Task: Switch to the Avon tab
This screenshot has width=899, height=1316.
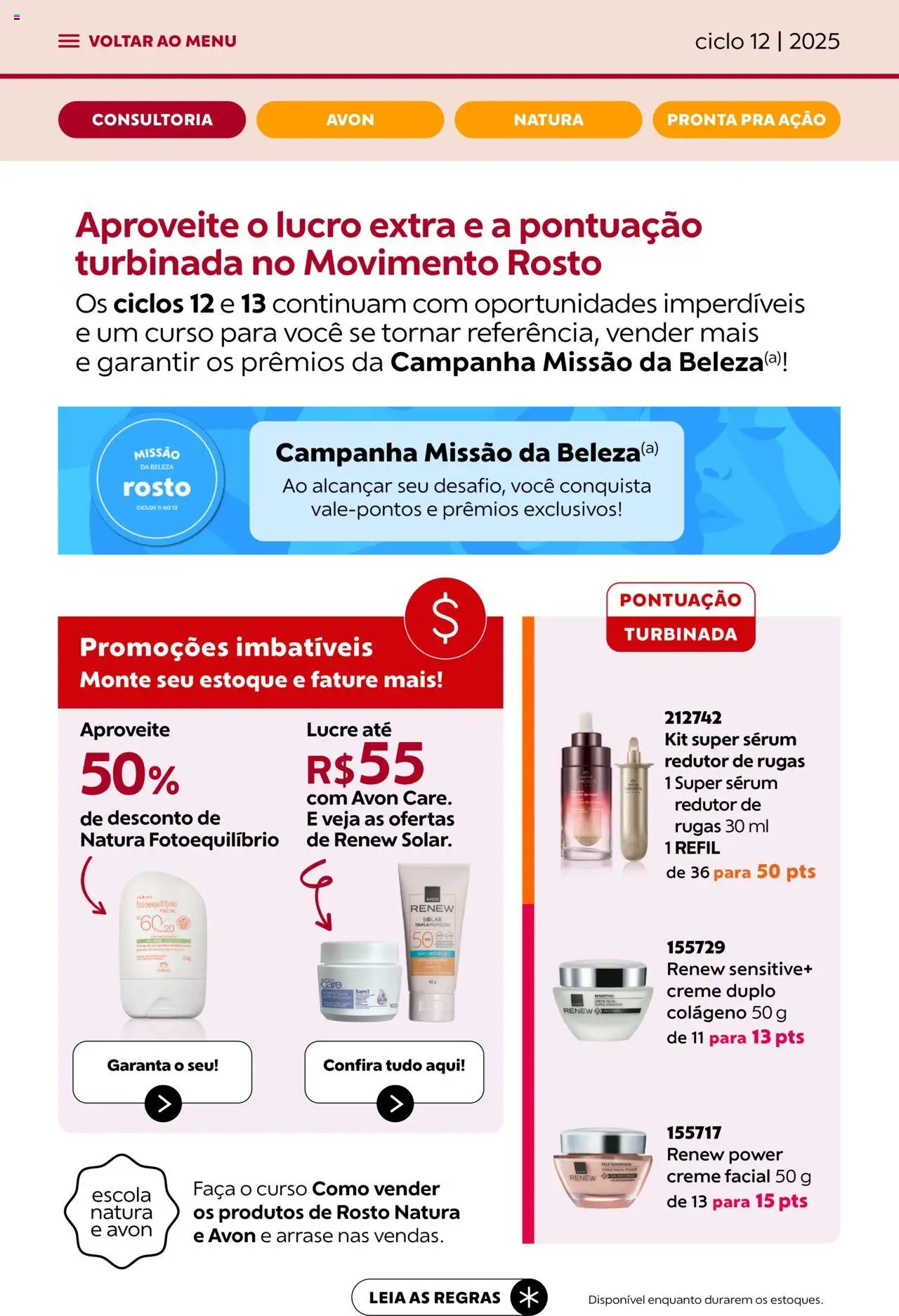Action: 350,119
